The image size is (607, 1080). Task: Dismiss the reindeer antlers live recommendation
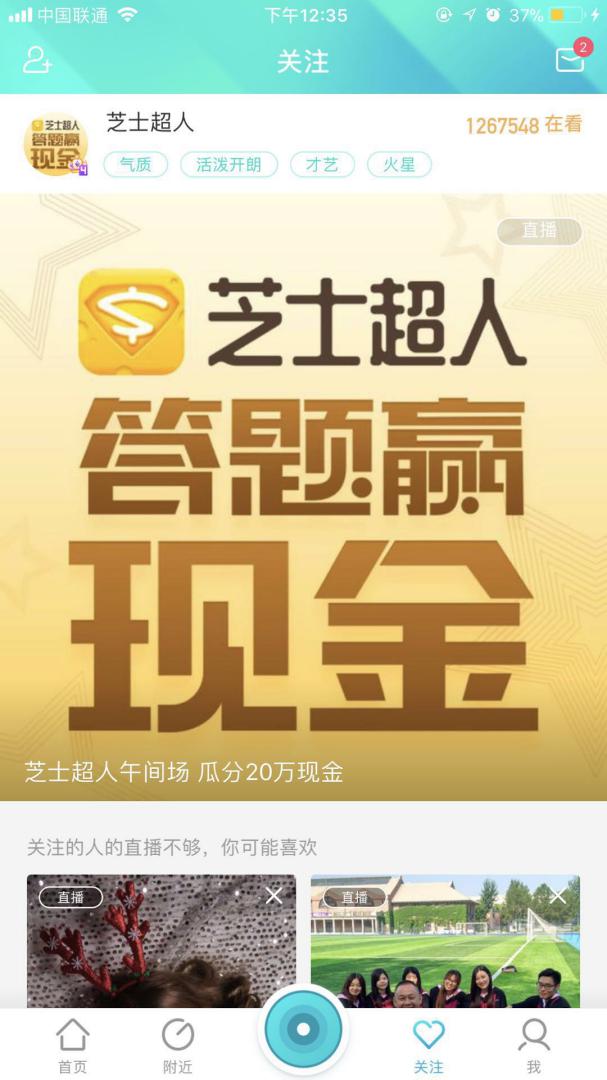pos(274,896)
